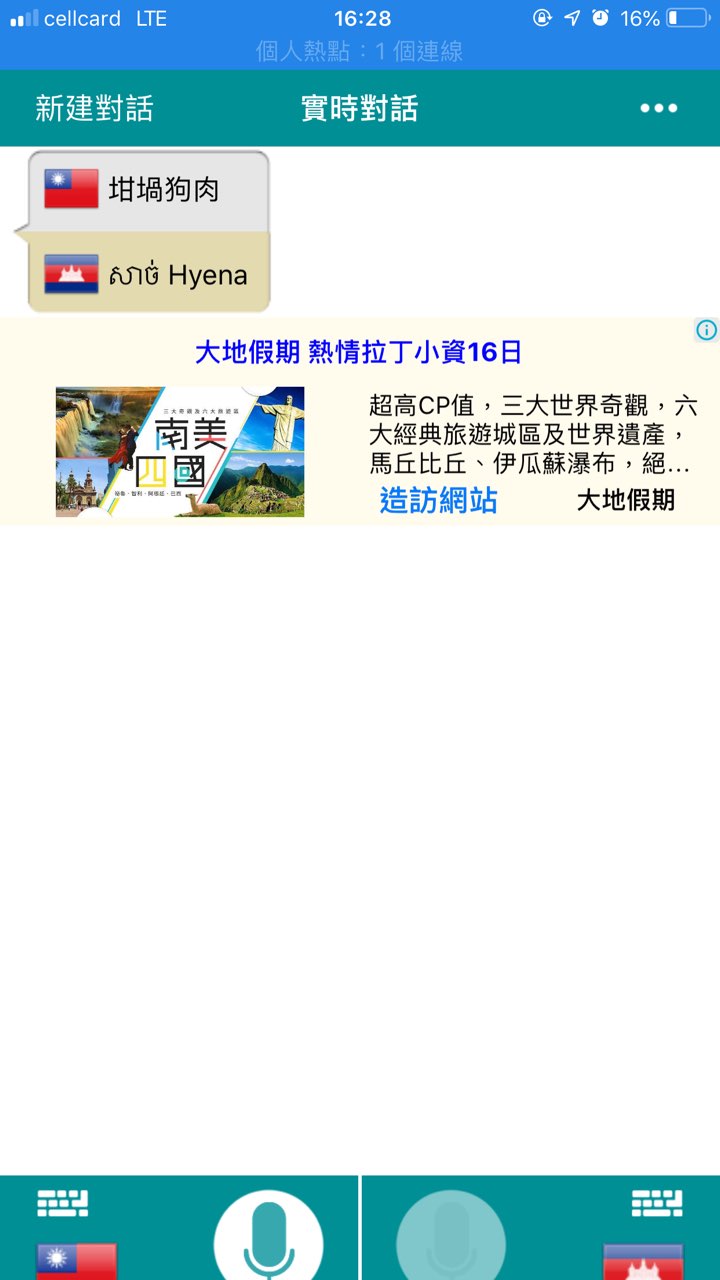
Task: Open the three-dot overflow menu
Action: 658,108
